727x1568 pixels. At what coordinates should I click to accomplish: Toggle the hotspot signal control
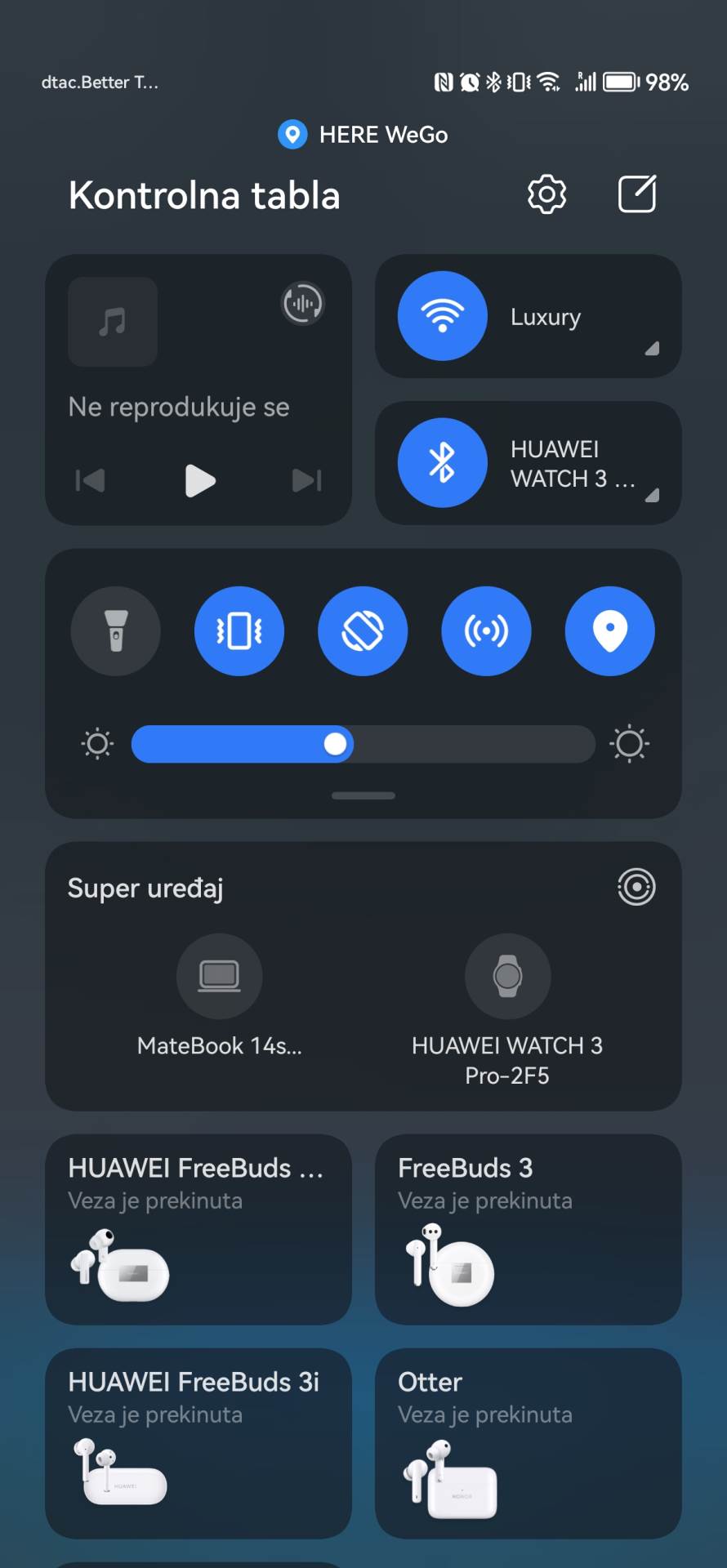click(485, 631)
